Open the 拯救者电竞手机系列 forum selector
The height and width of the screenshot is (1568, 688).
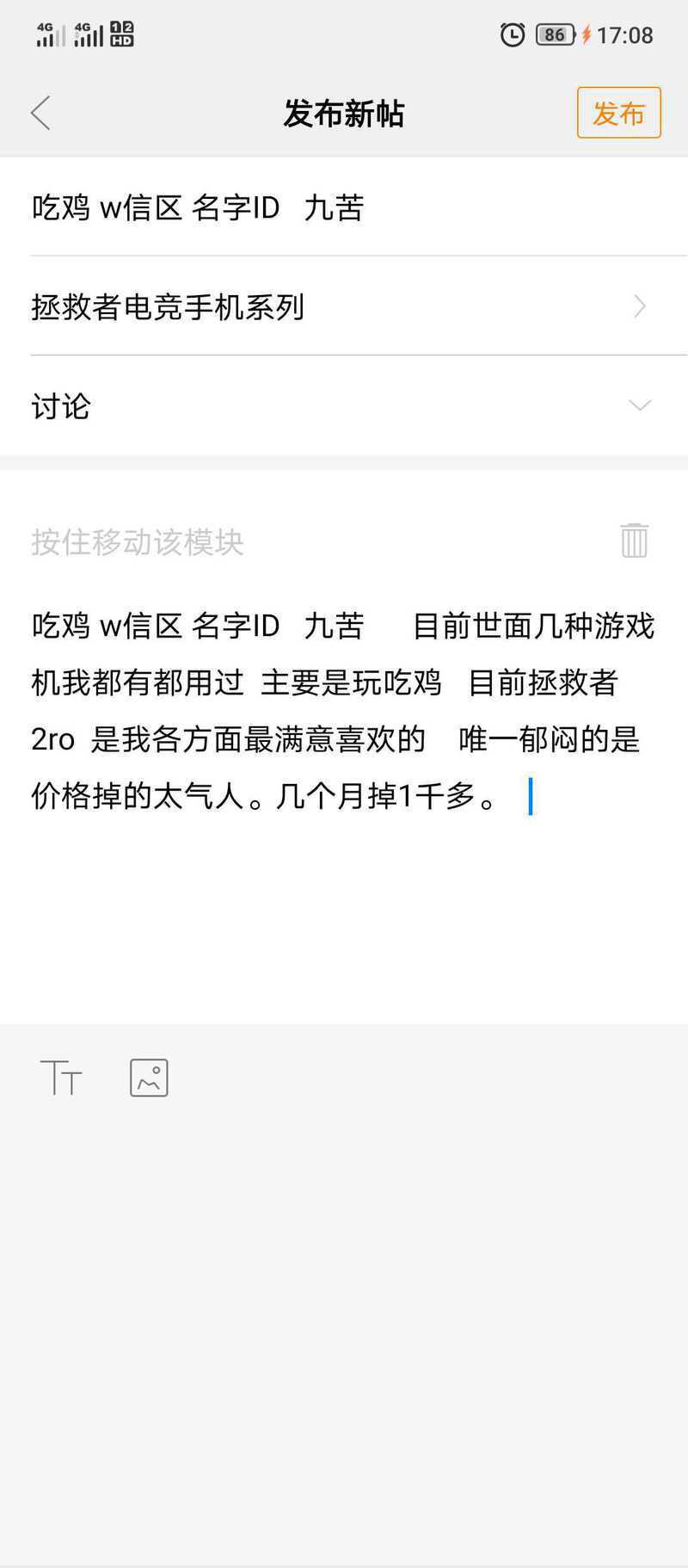pos(344,306)
